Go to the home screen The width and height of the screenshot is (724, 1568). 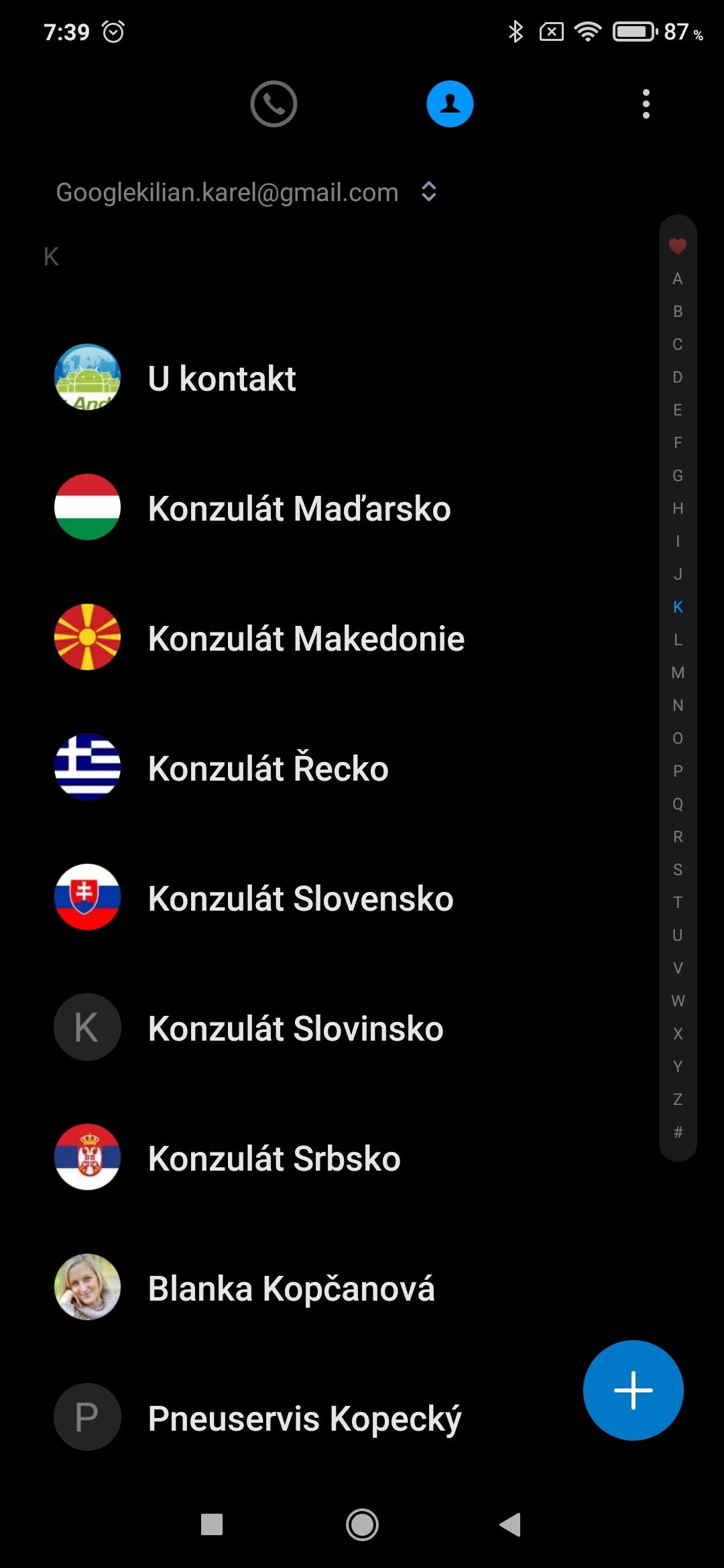pos(362,1524)
